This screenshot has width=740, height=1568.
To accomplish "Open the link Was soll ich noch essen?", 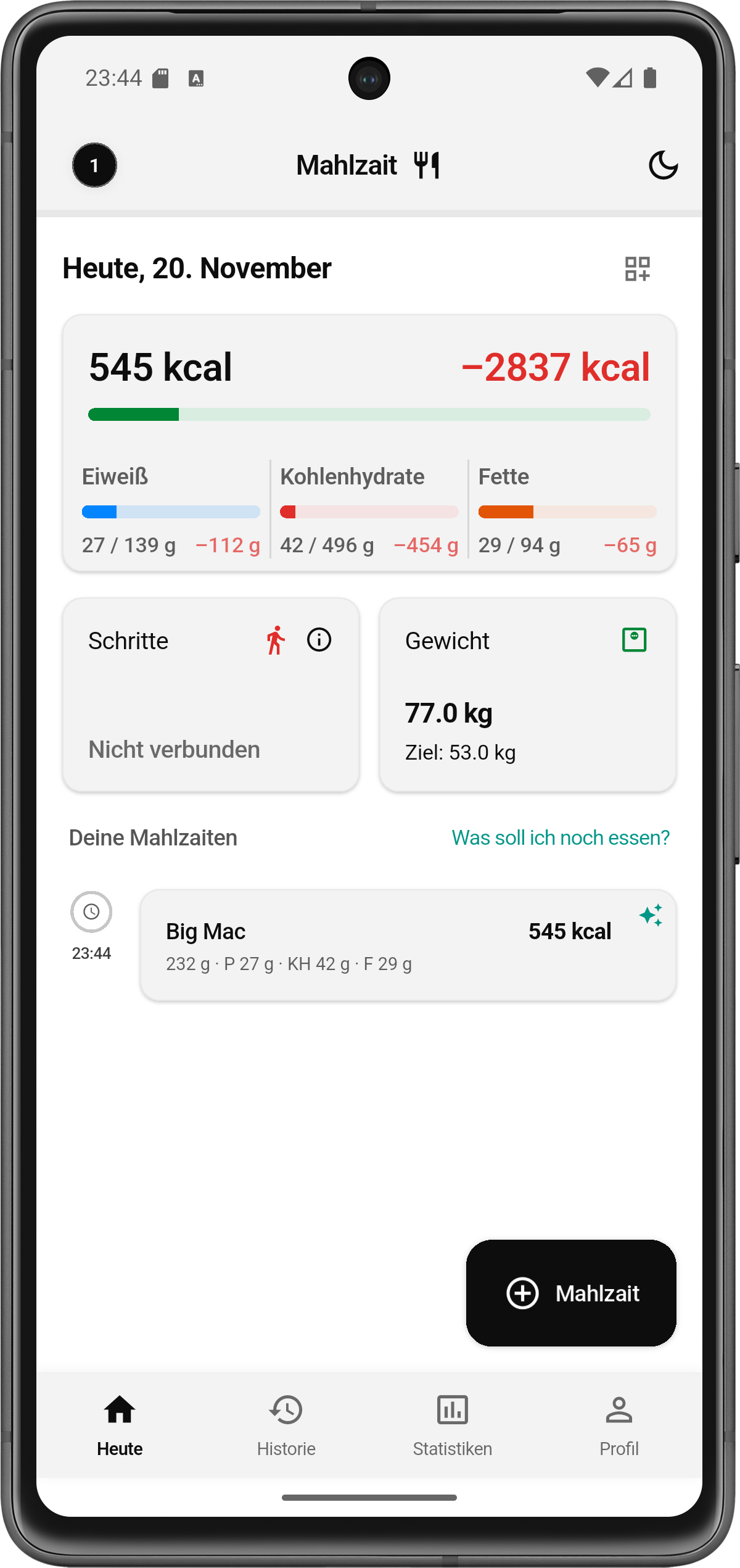I will pyautogui.click(x=560, y=837).
